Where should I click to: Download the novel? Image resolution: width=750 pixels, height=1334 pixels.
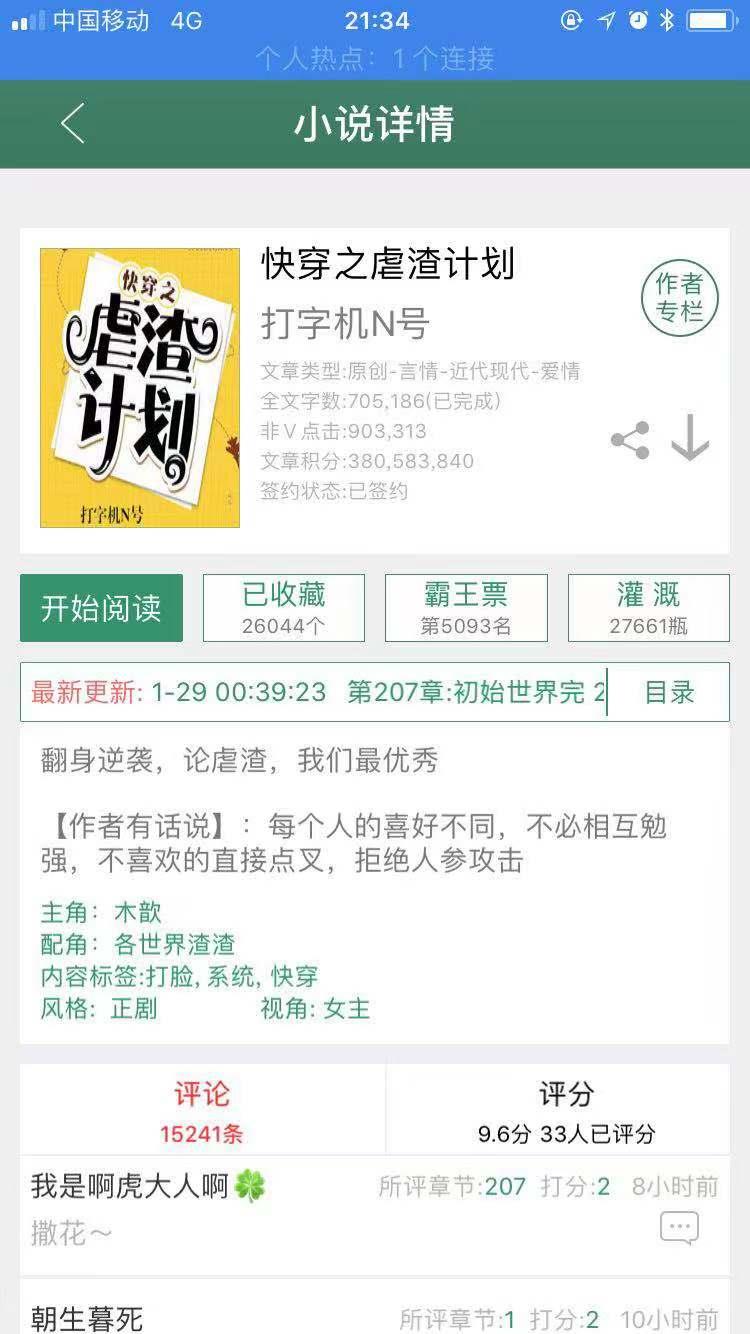(x=690, y=438)
